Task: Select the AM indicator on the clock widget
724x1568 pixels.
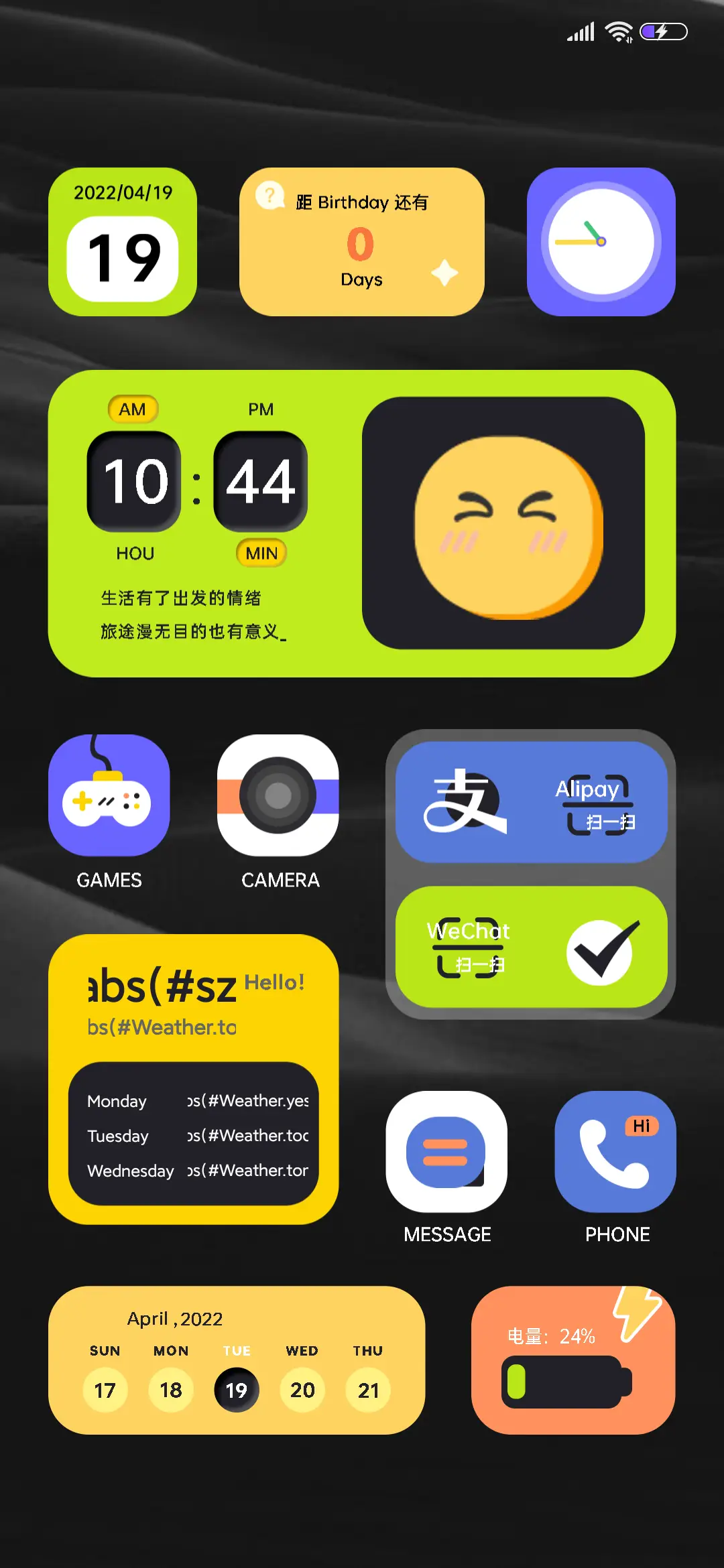Action: (x=132, y=409)
